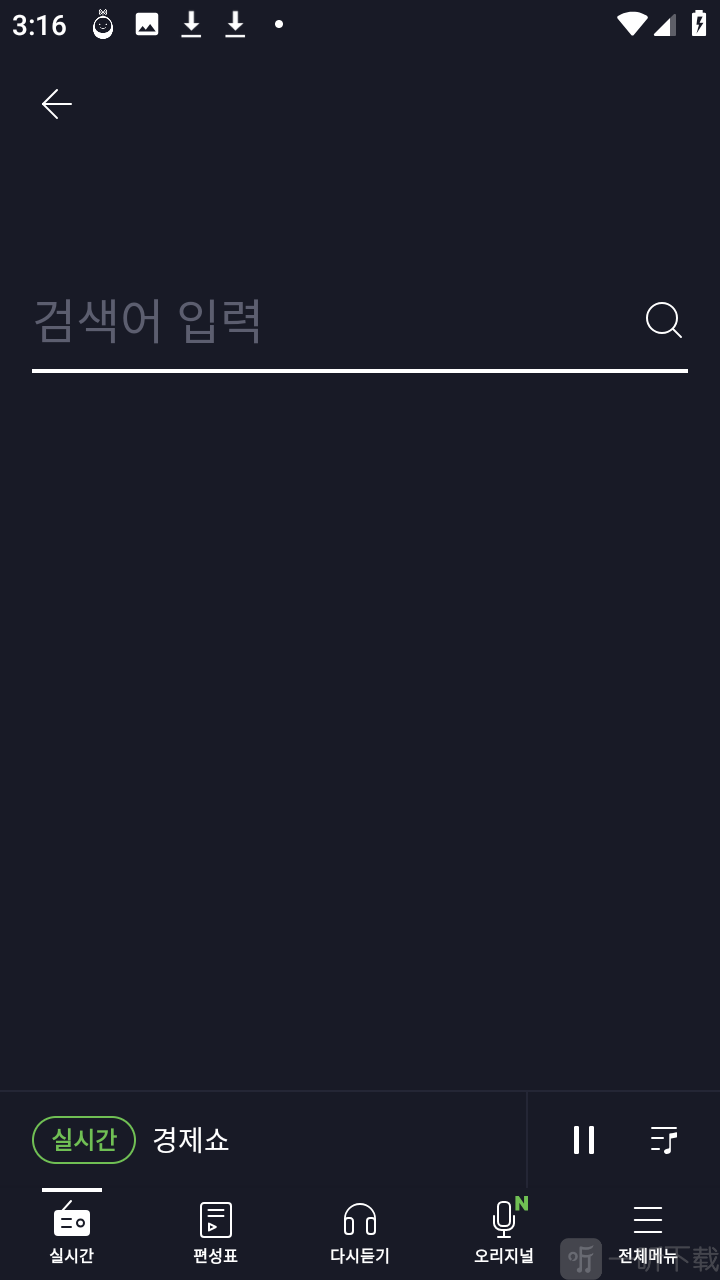Image resolution: width=720 pixels, height=1280 pixels.
Task: Open the 전체메뉴 tab
Action: 648,1232
